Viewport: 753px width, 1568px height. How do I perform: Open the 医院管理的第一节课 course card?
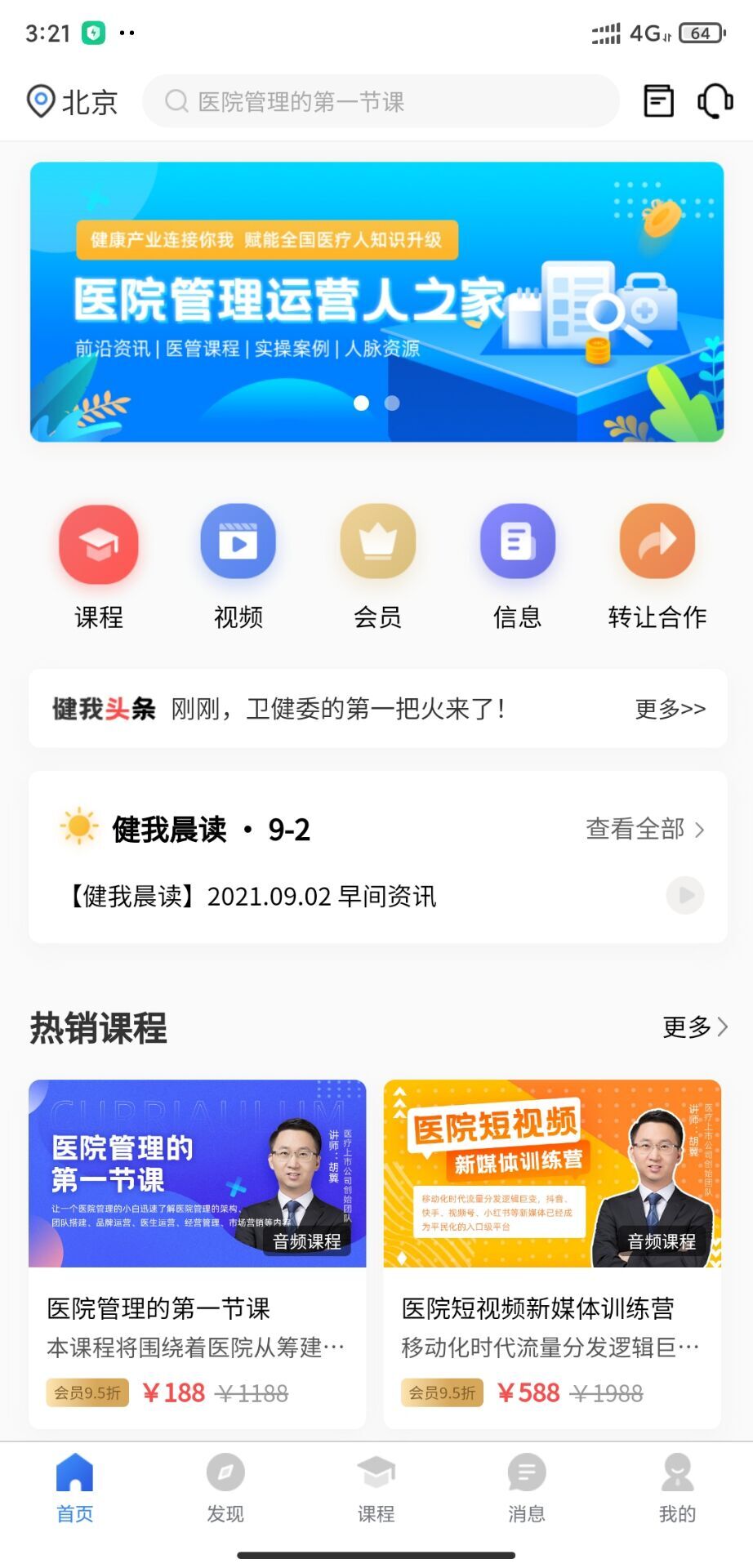click(196, 1174)
